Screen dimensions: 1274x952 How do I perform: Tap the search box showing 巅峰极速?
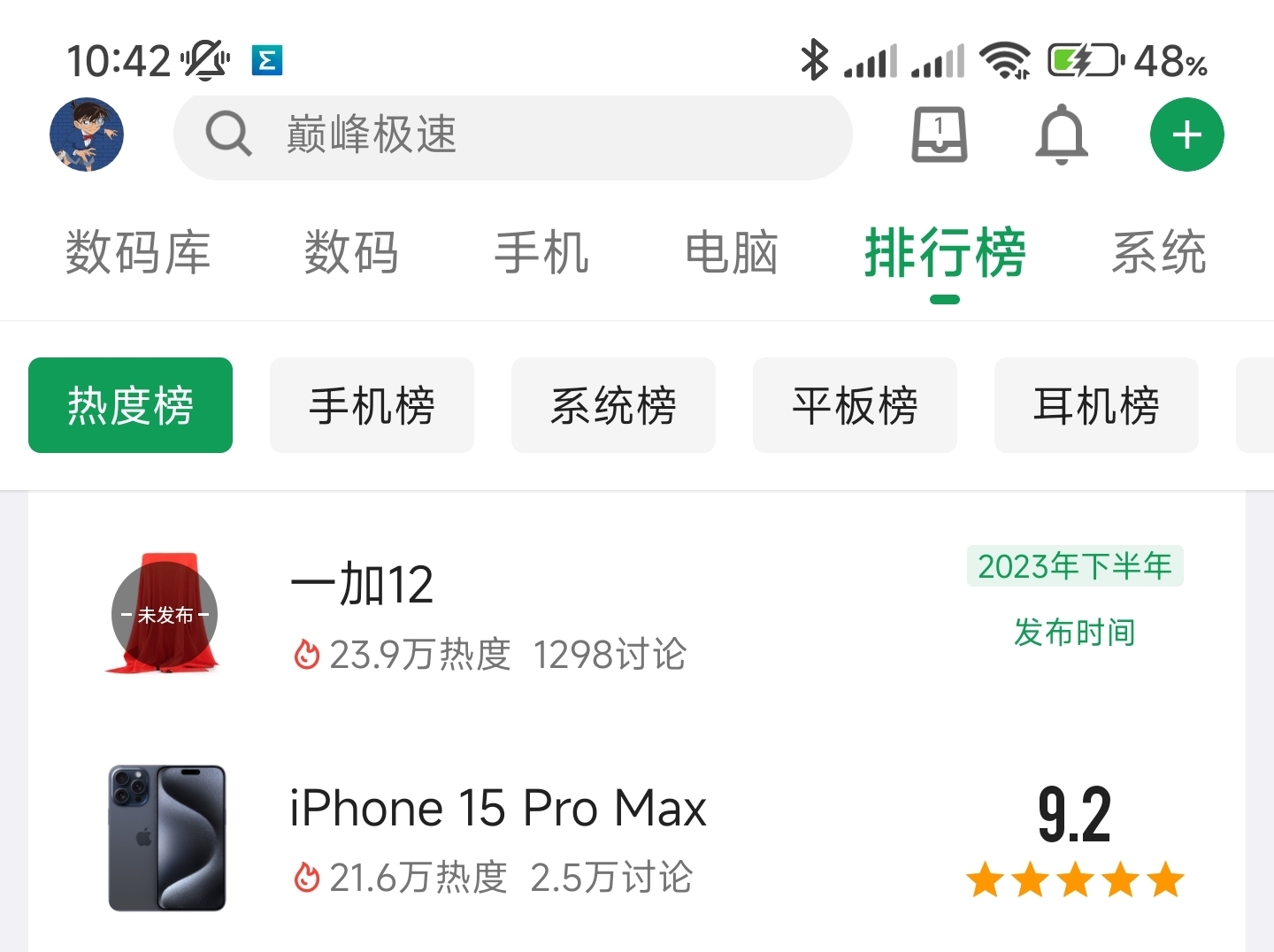[513, 136]
